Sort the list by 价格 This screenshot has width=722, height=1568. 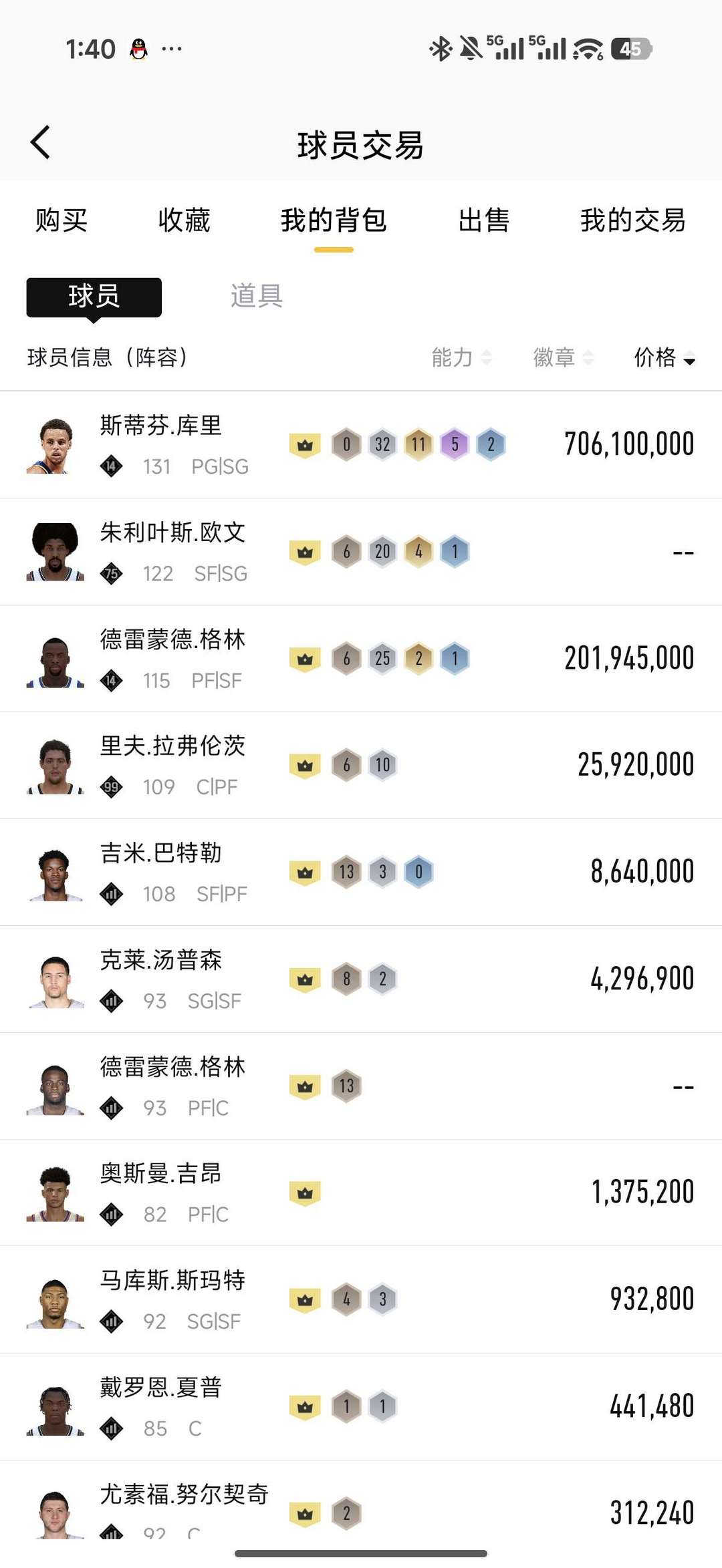(665, 357)
